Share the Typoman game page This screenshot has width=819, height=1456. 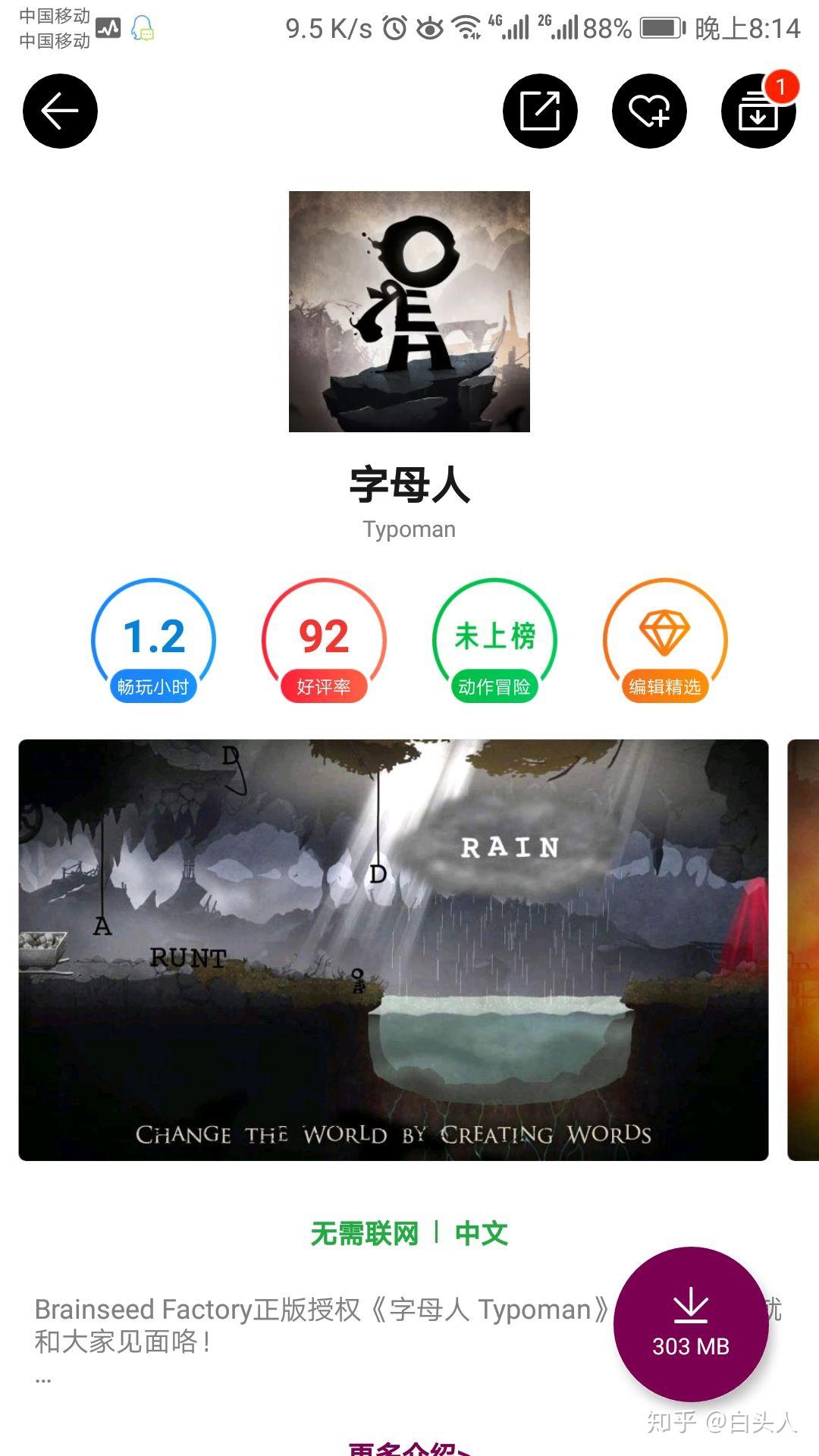pos(540,111)
